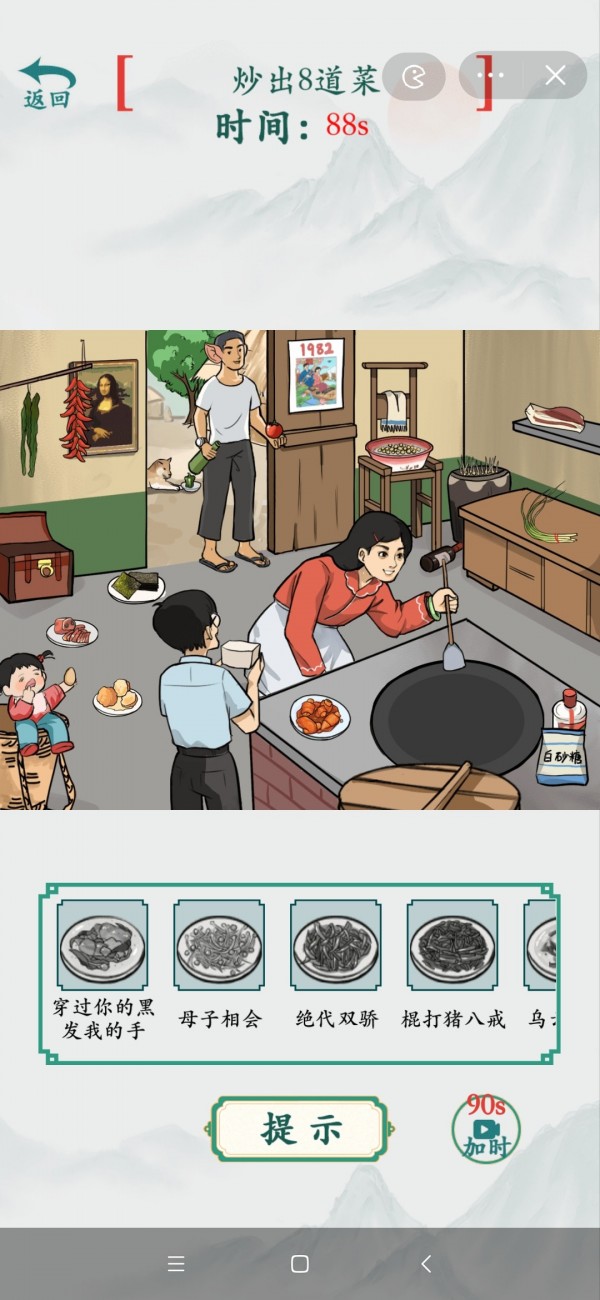Open the game shortcut icon beside more options

click(413, 76)
